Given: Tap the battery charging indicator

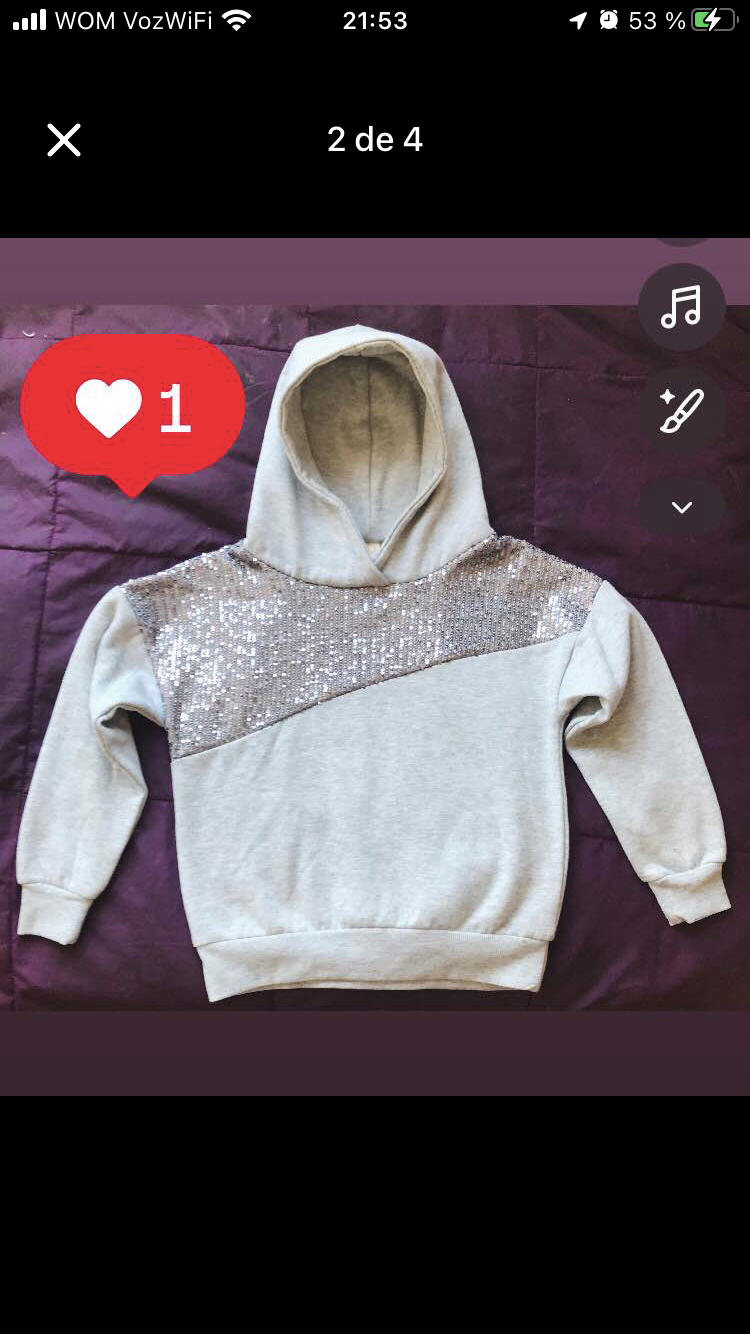Looking at the screenshot, I should [x=712, y=18].
